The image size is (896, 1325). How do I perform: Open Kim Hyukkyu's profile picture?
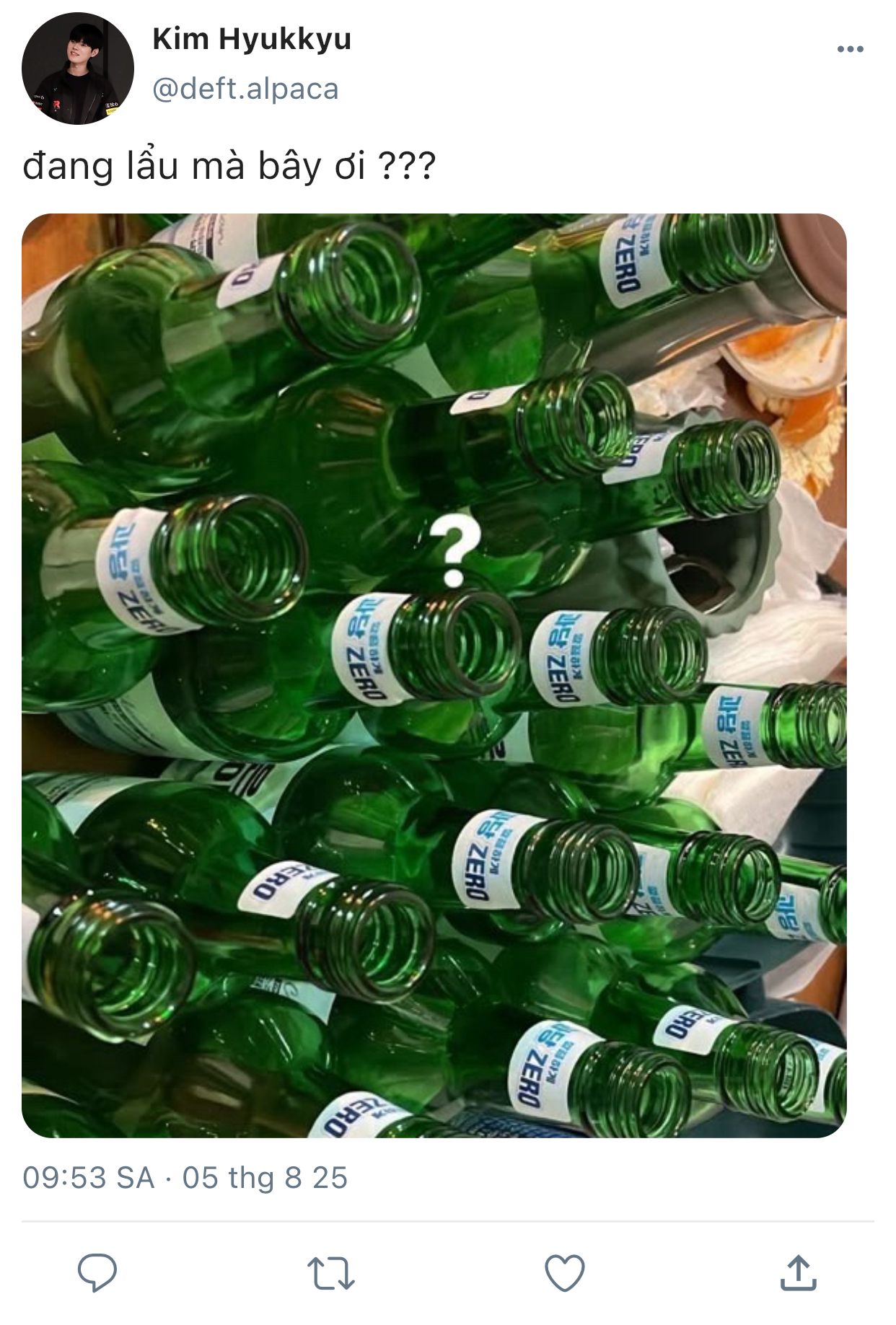78,69
